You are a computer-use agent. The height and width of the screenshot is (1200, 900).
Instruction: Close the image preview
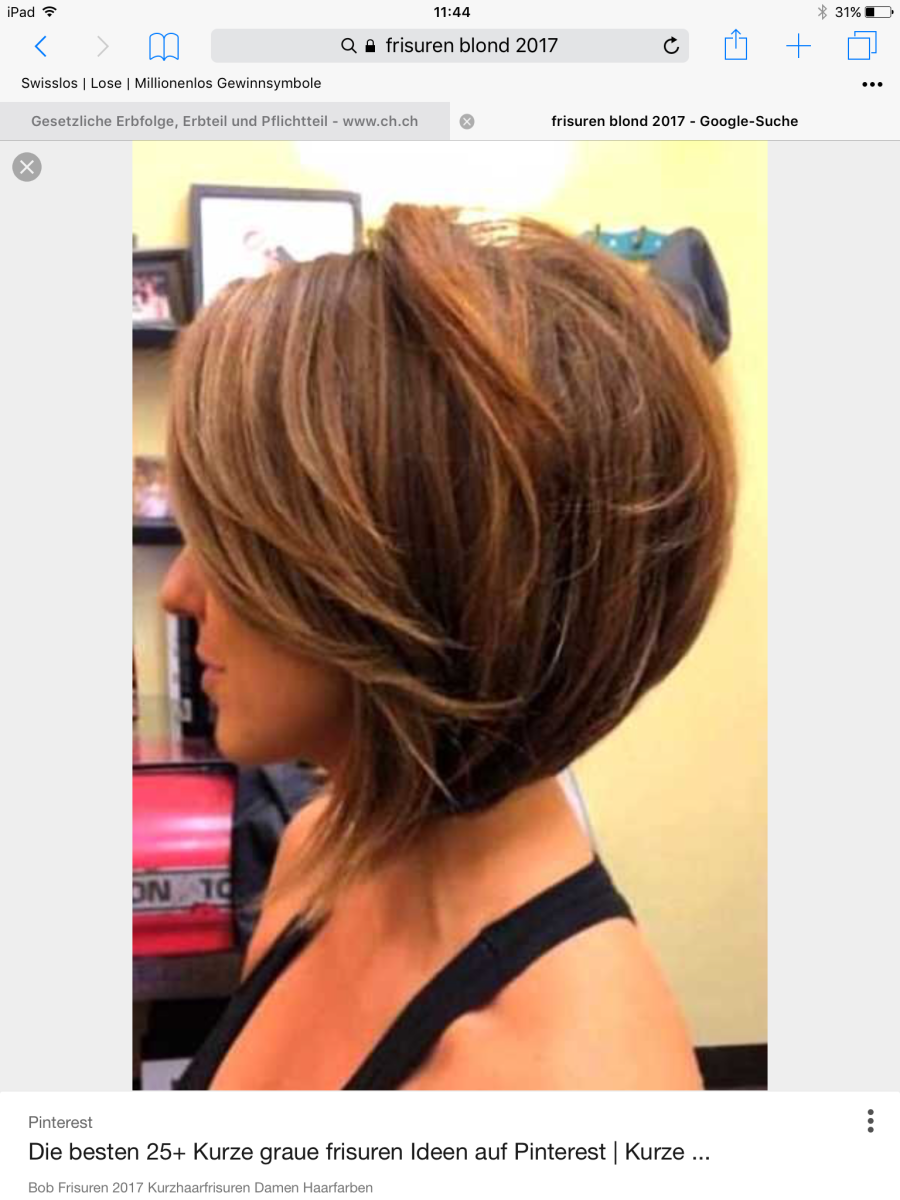click(x=27, y=167)
